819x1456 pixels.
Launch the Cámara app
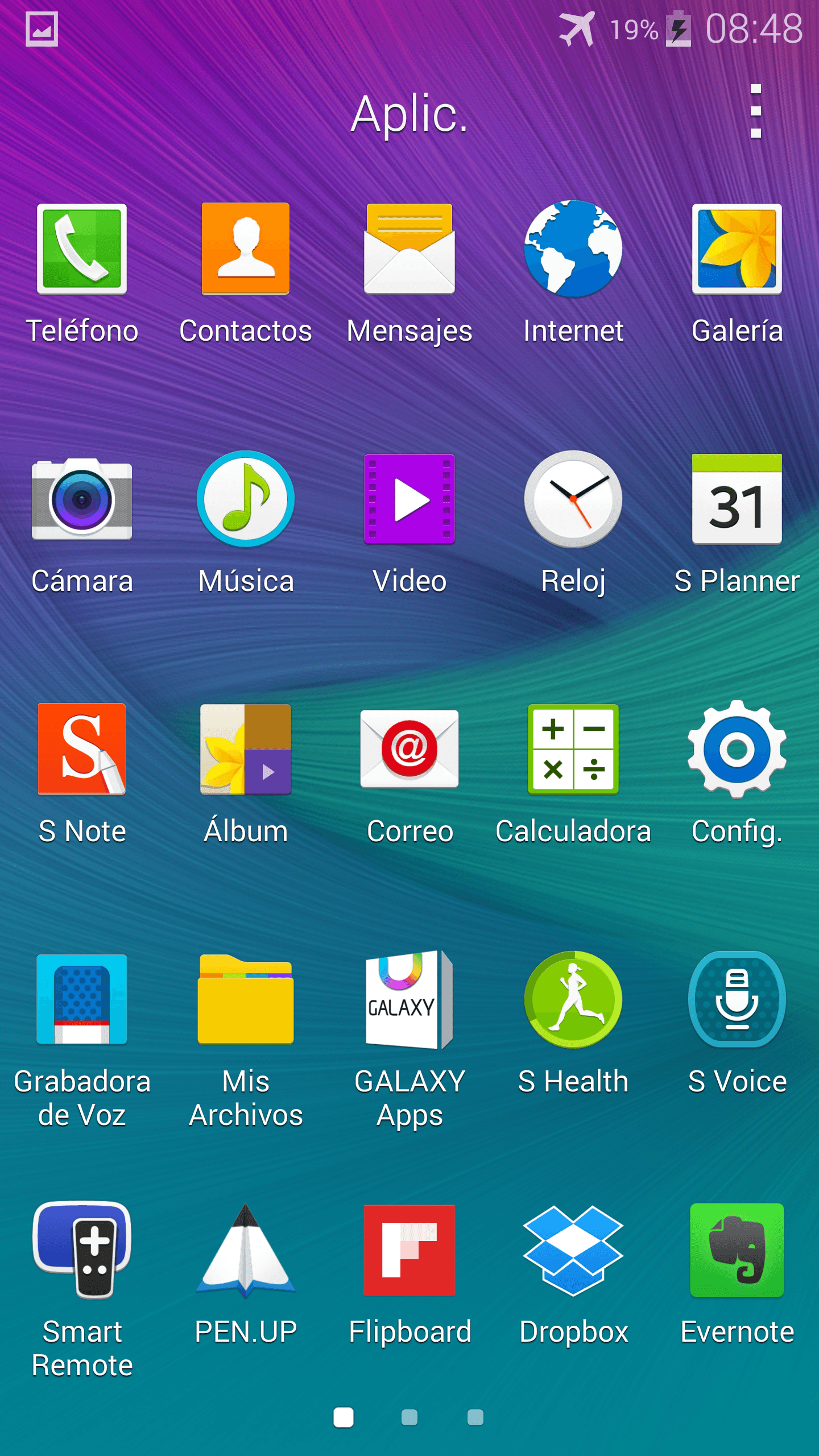click(82, 499)
